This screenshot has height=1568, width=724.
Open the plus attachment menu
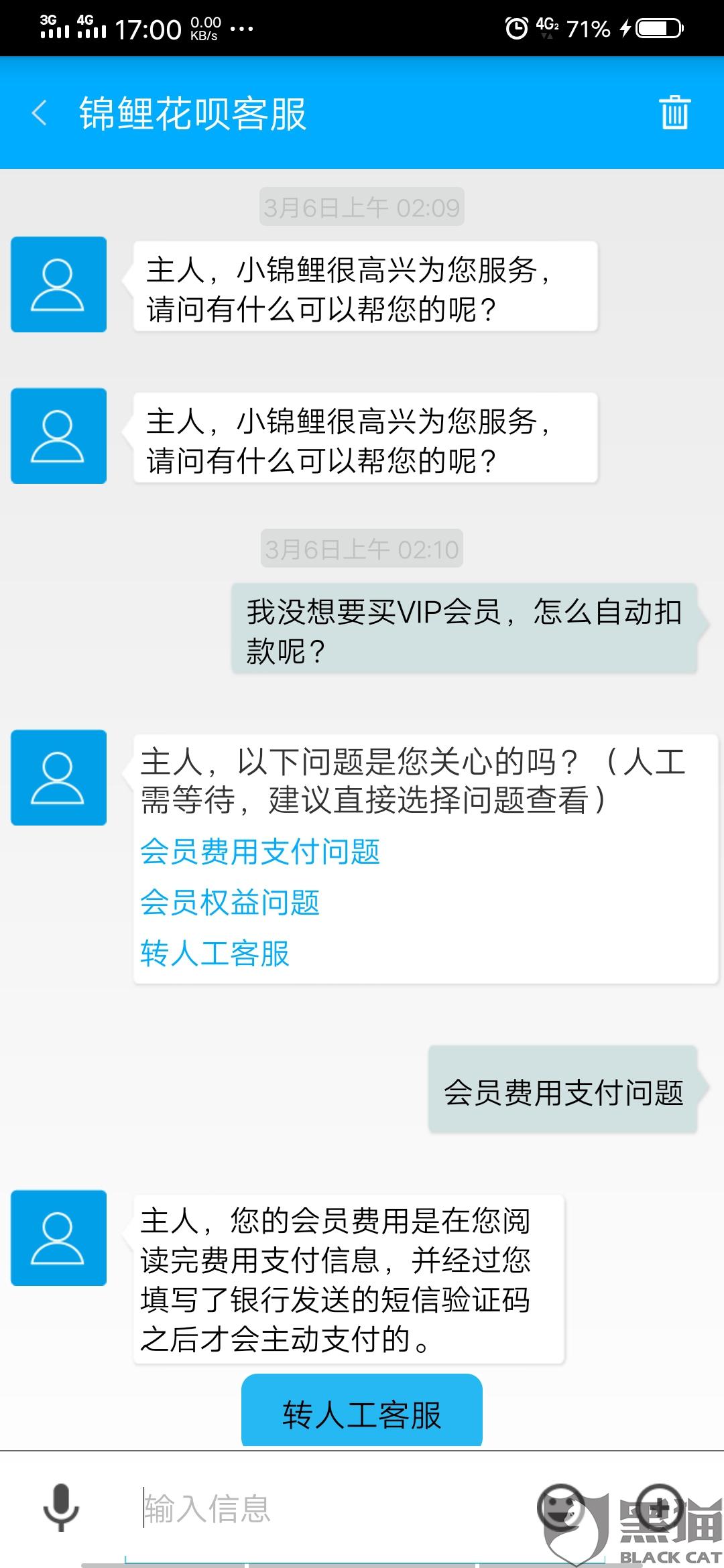(660, 1507)
